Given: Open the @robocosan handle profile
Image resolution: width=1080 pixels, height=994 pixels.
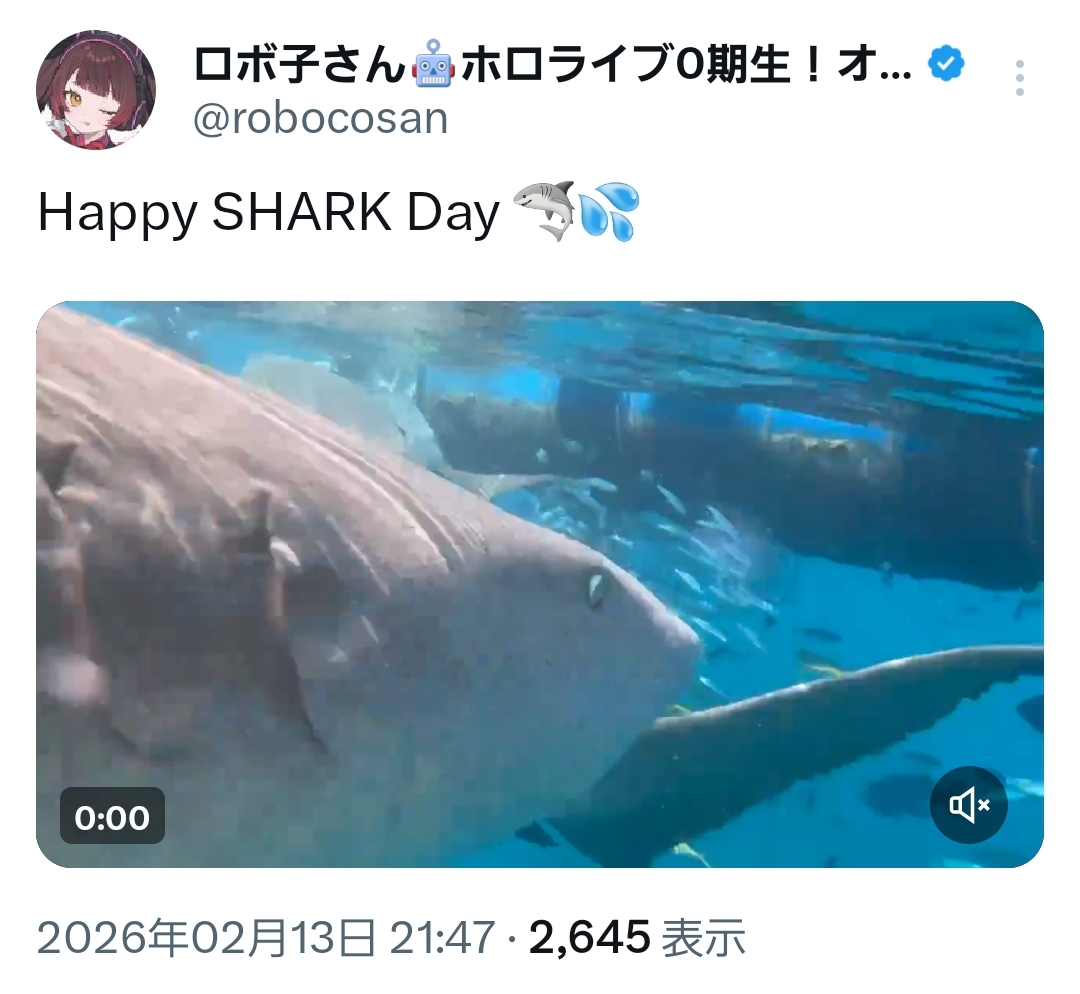Looking at the screenshot, I should coord(320,119).
